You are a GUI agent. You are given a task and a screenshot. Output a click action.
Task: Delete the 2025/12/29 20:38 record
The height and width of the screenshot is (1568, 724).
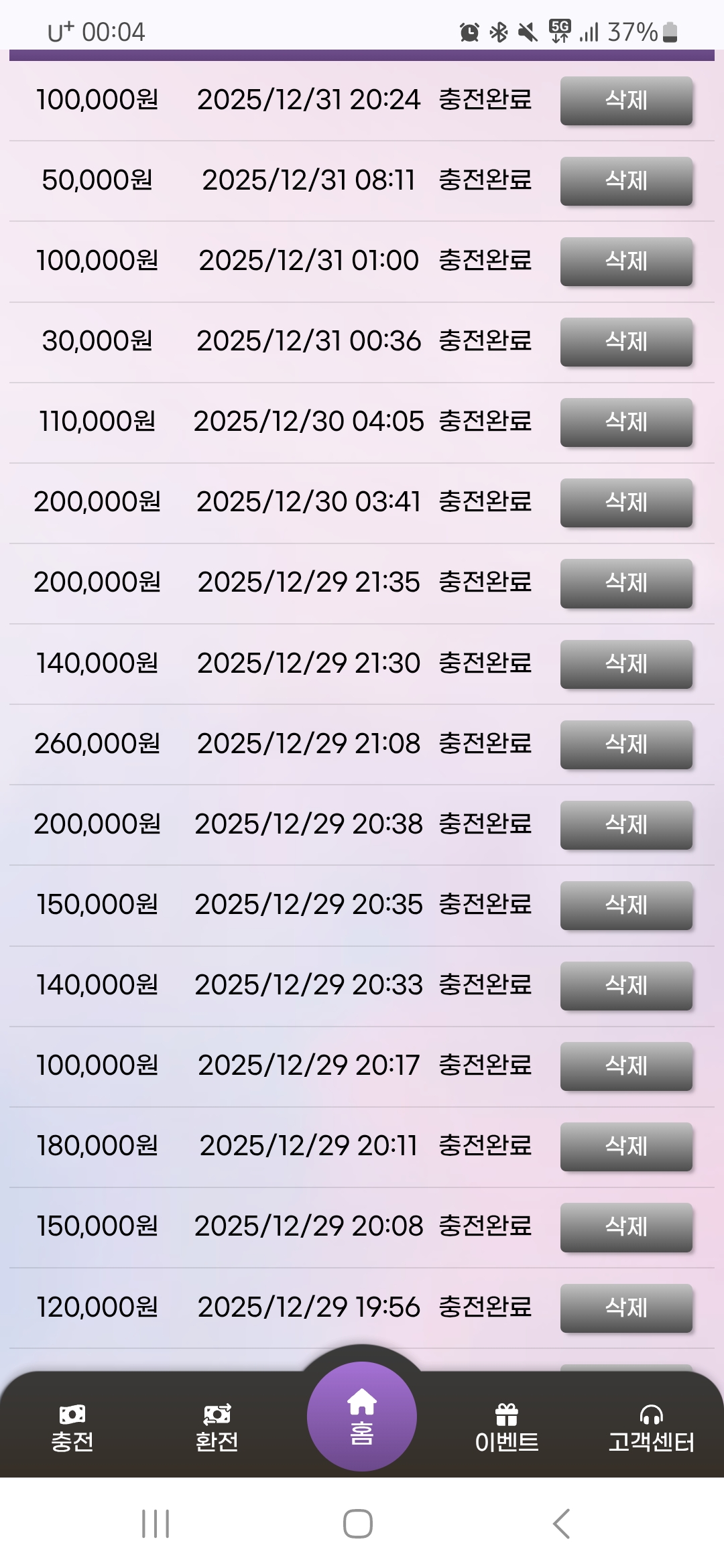click(626, 825)
